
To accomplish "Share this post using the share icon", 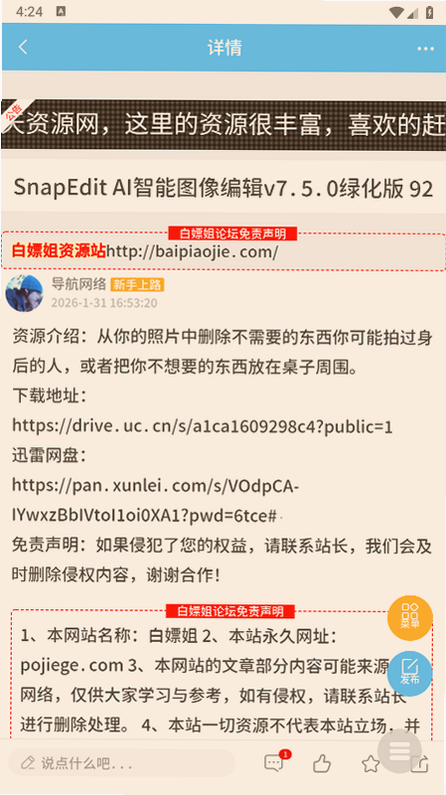I will coord(419,764).
